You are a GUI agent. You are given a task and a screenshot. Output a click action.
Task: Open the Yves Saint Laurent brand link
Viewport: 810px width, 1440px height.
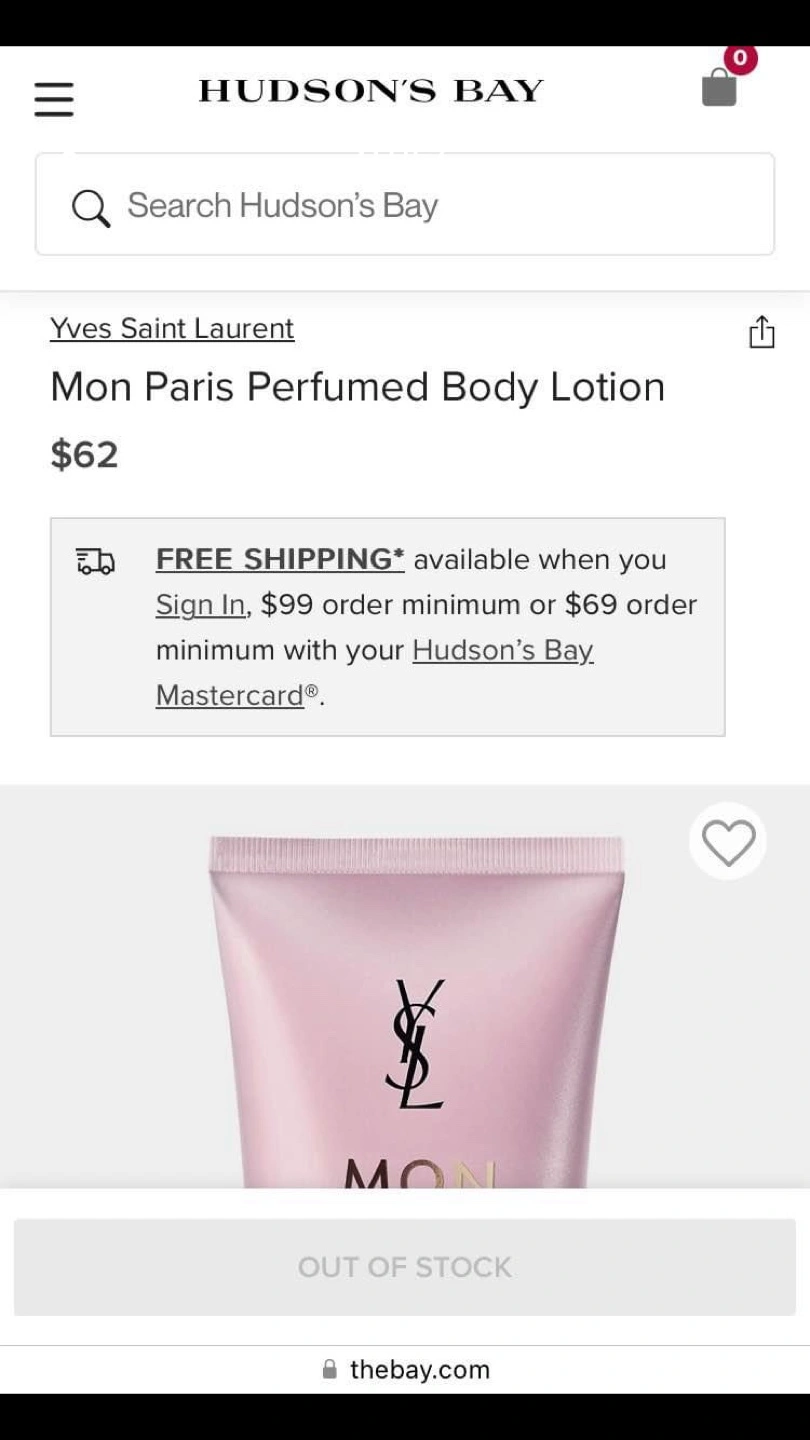point(172,328)
